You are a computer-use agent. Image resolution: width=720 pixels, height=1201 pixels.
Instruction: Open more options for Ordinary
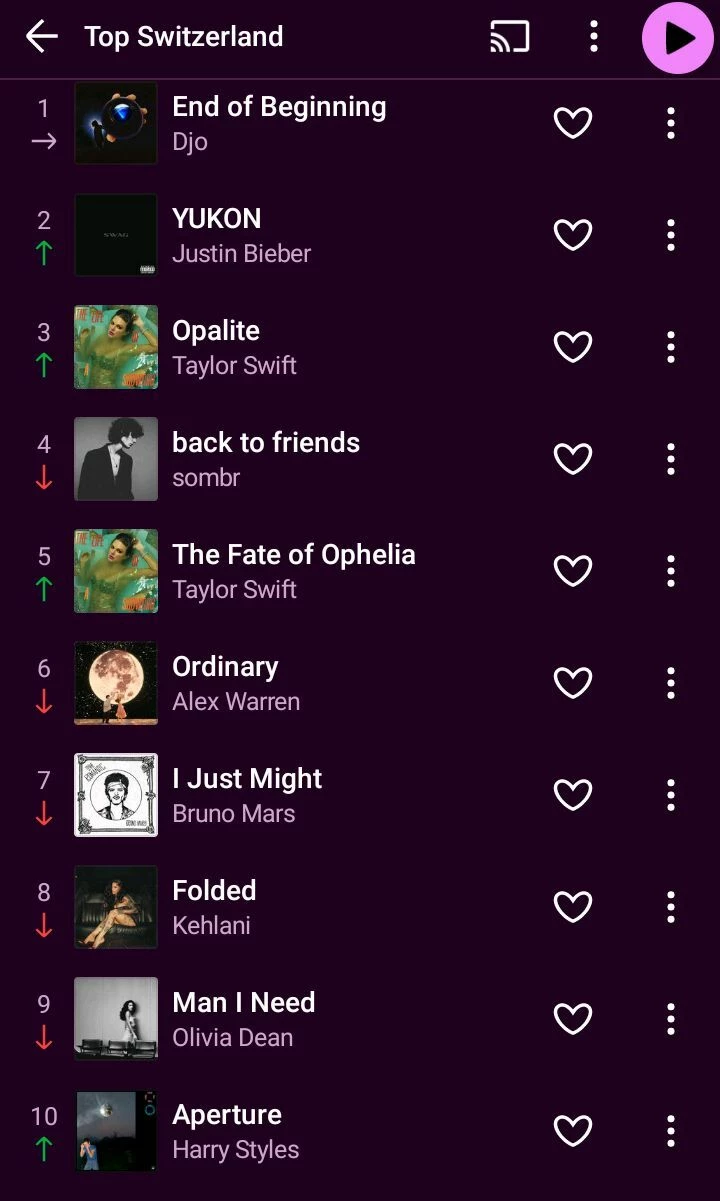click(670, 683)
